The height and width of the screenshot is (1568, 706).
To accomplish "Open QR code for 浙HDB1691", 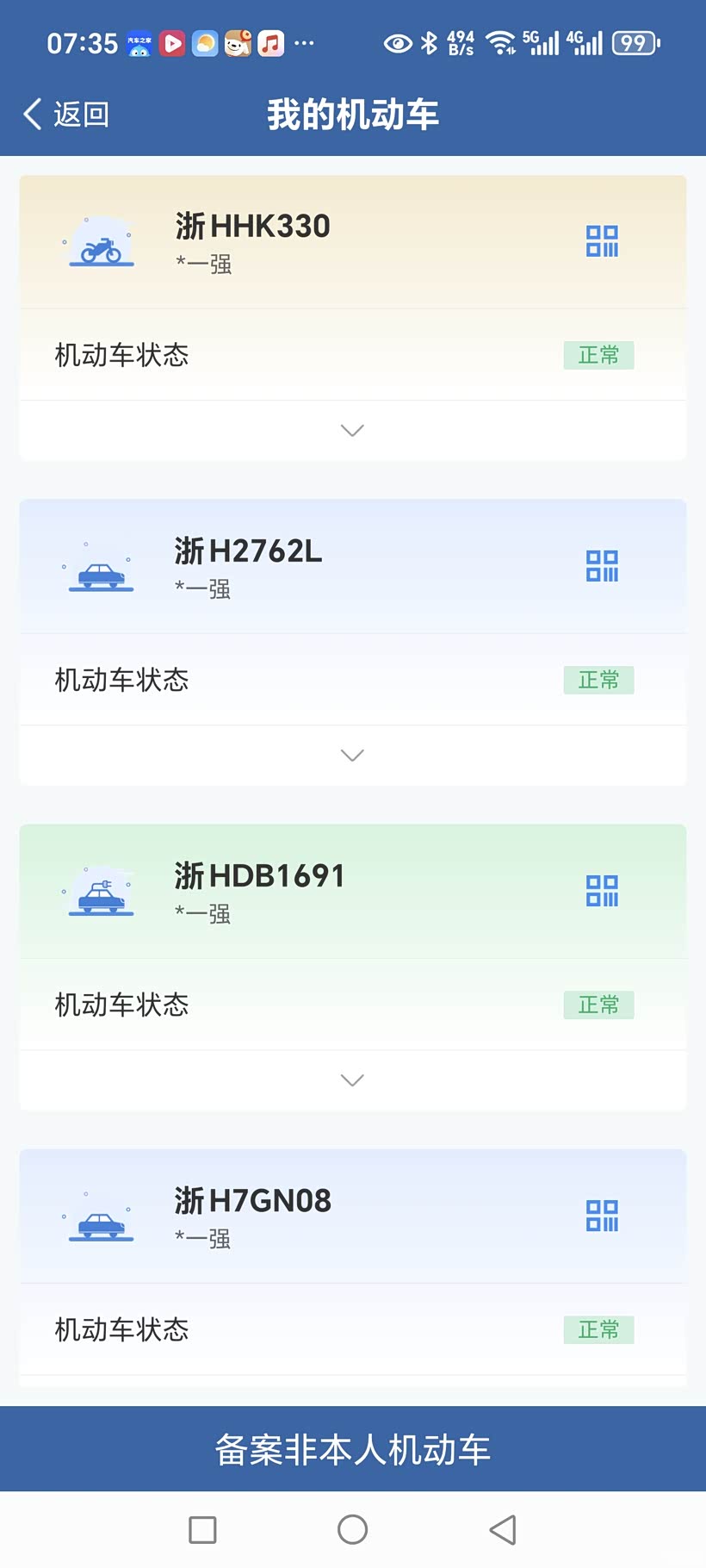I will pos(602,891).
